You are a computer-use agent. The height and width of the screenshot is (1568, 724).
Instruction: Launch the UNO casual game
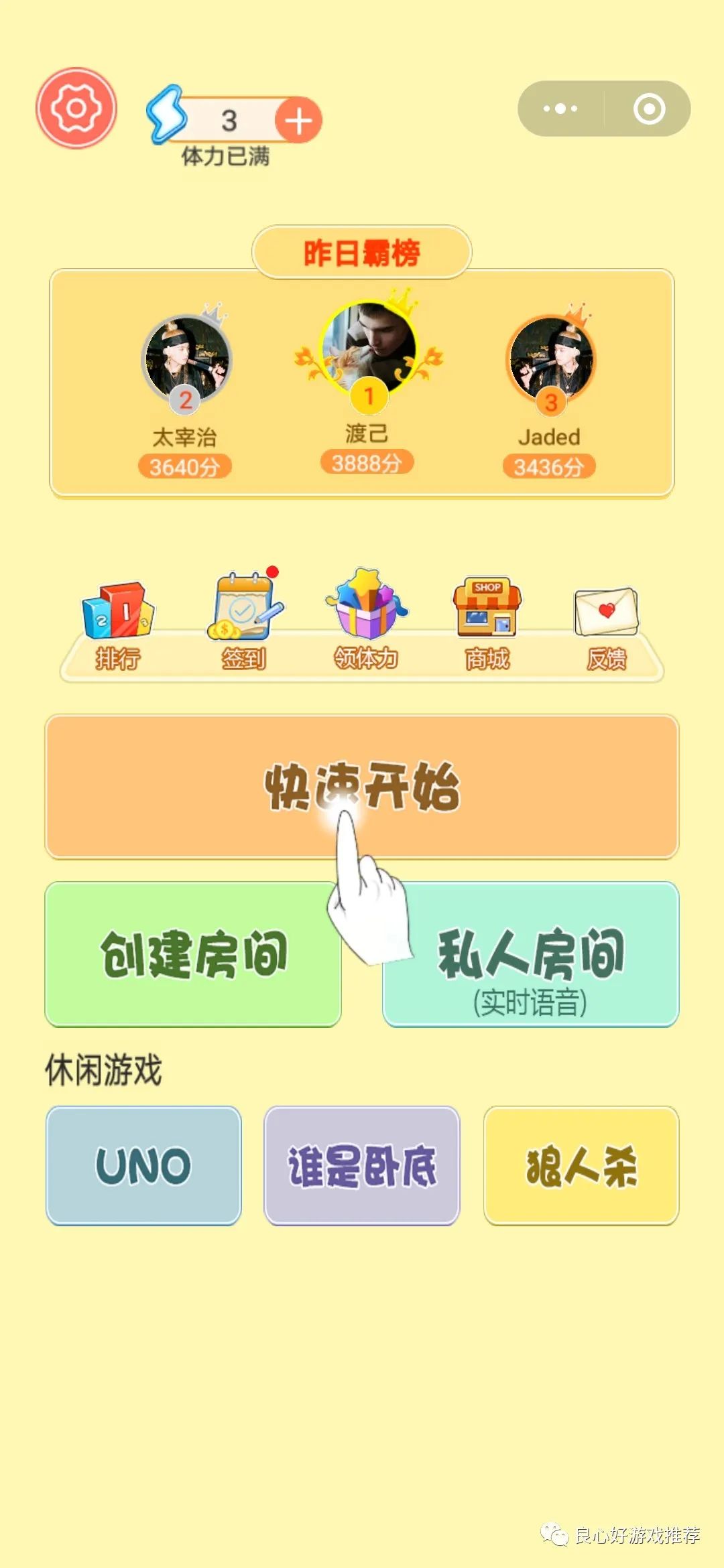pyautogui.click(x=143, y=1165)
